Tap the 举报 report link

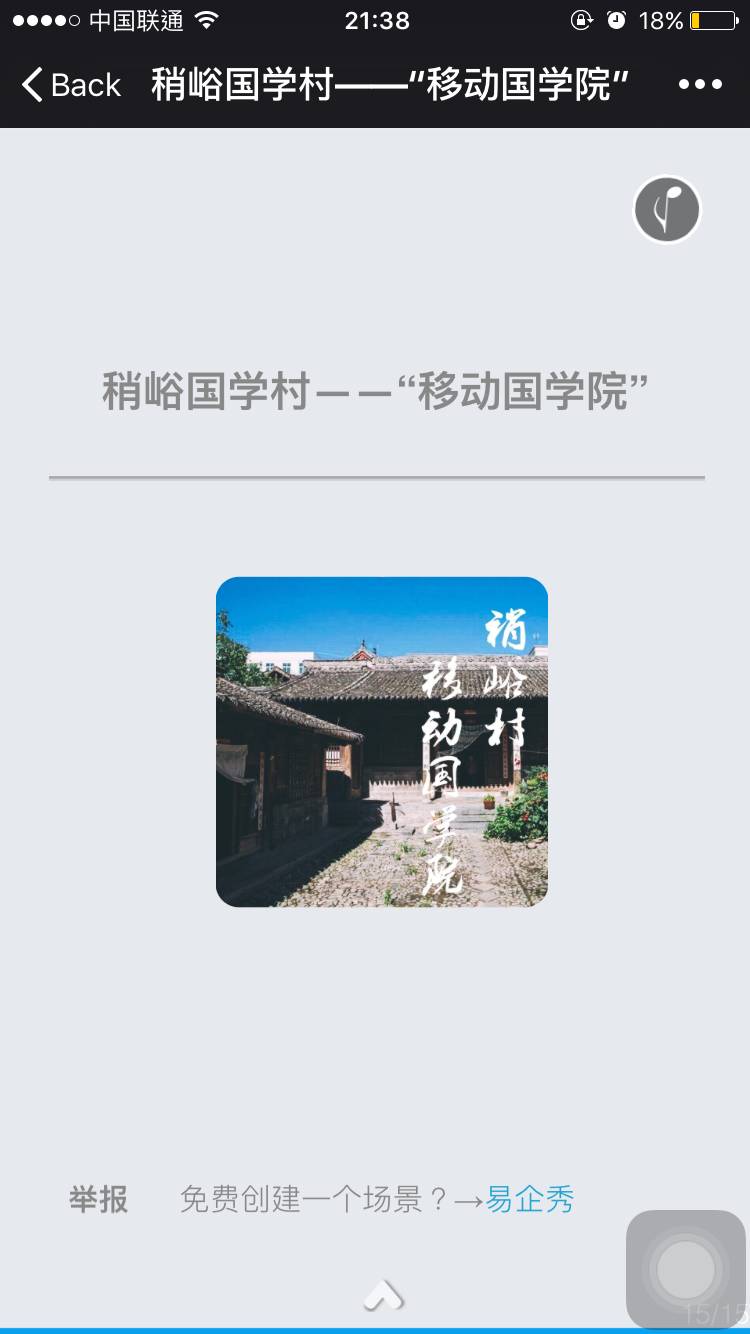[96, 1200]
